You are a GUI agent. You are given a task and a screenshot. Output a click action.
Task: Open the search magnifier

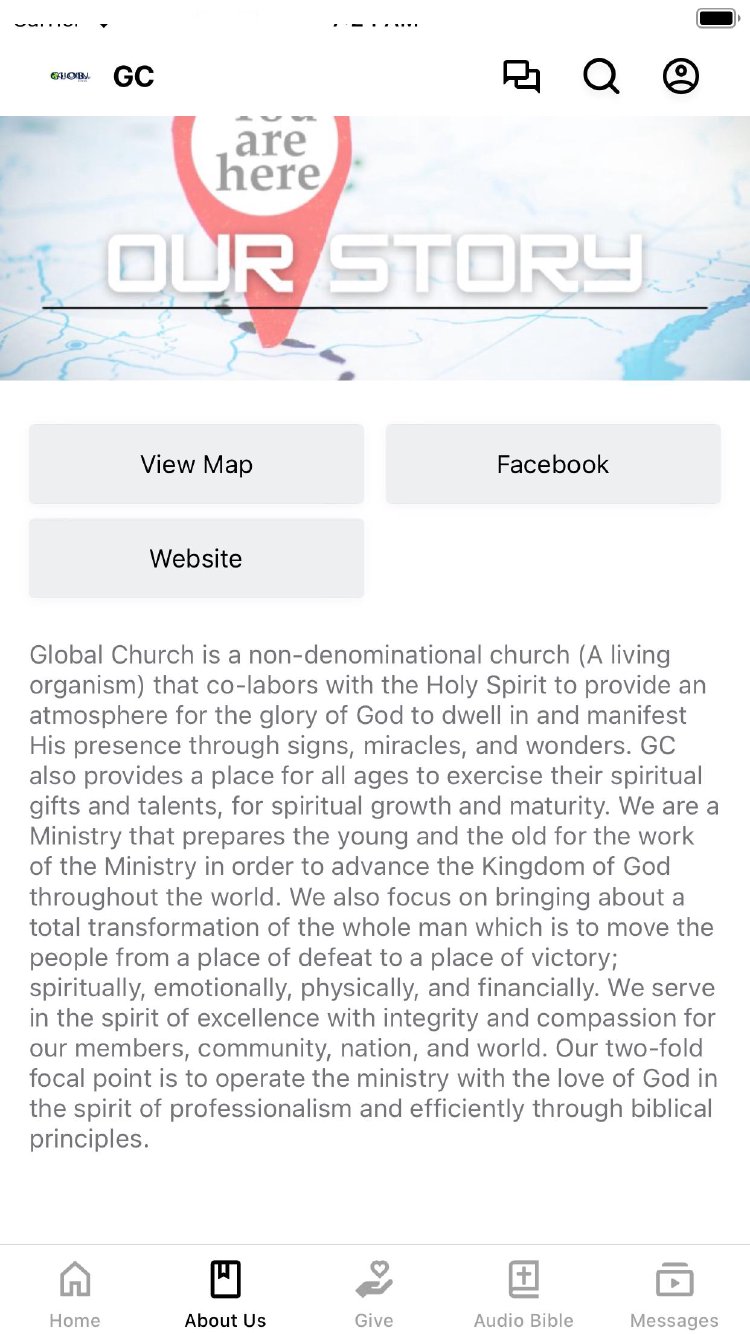[x=601, y=77]
